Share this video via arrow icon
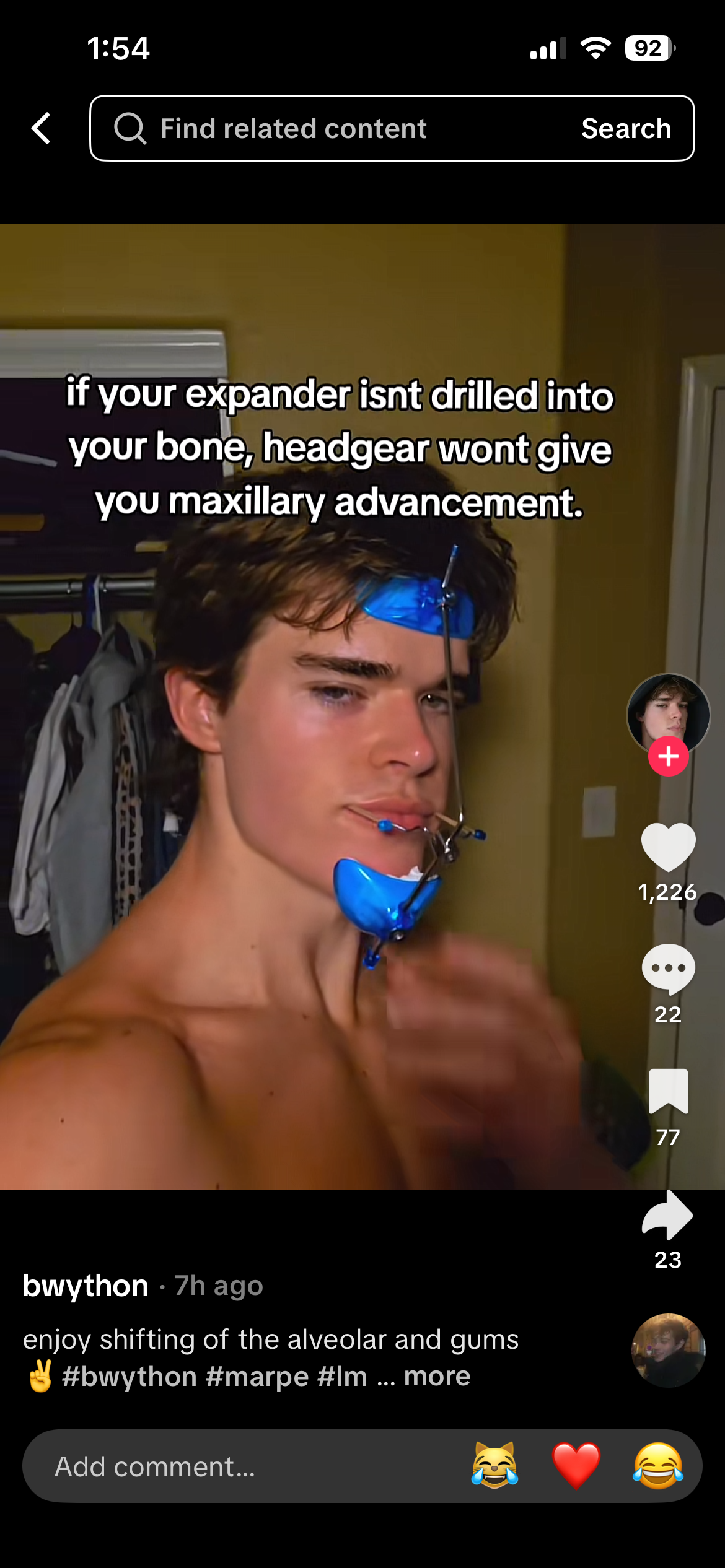Screen dimensions: 725x1568 [668, 1215]
